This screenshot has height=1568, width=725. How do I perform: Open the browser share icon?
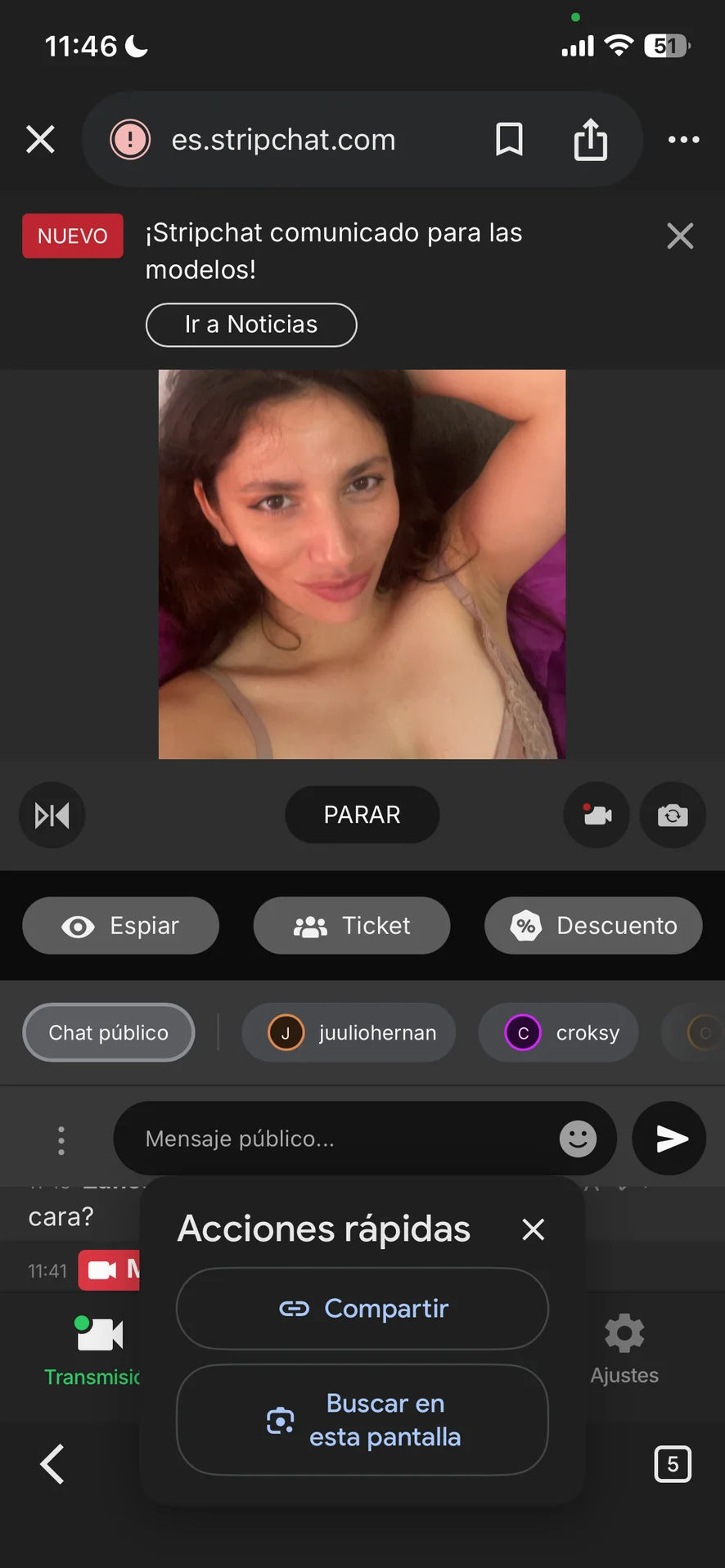tap(590, 139)
